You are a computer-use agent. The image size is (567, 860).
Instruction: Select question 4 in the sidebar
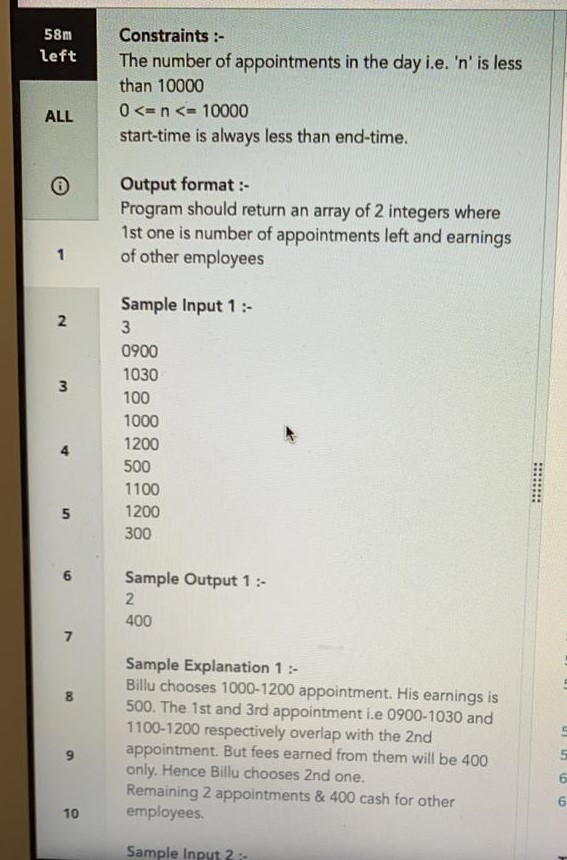(x=65, y=451)
